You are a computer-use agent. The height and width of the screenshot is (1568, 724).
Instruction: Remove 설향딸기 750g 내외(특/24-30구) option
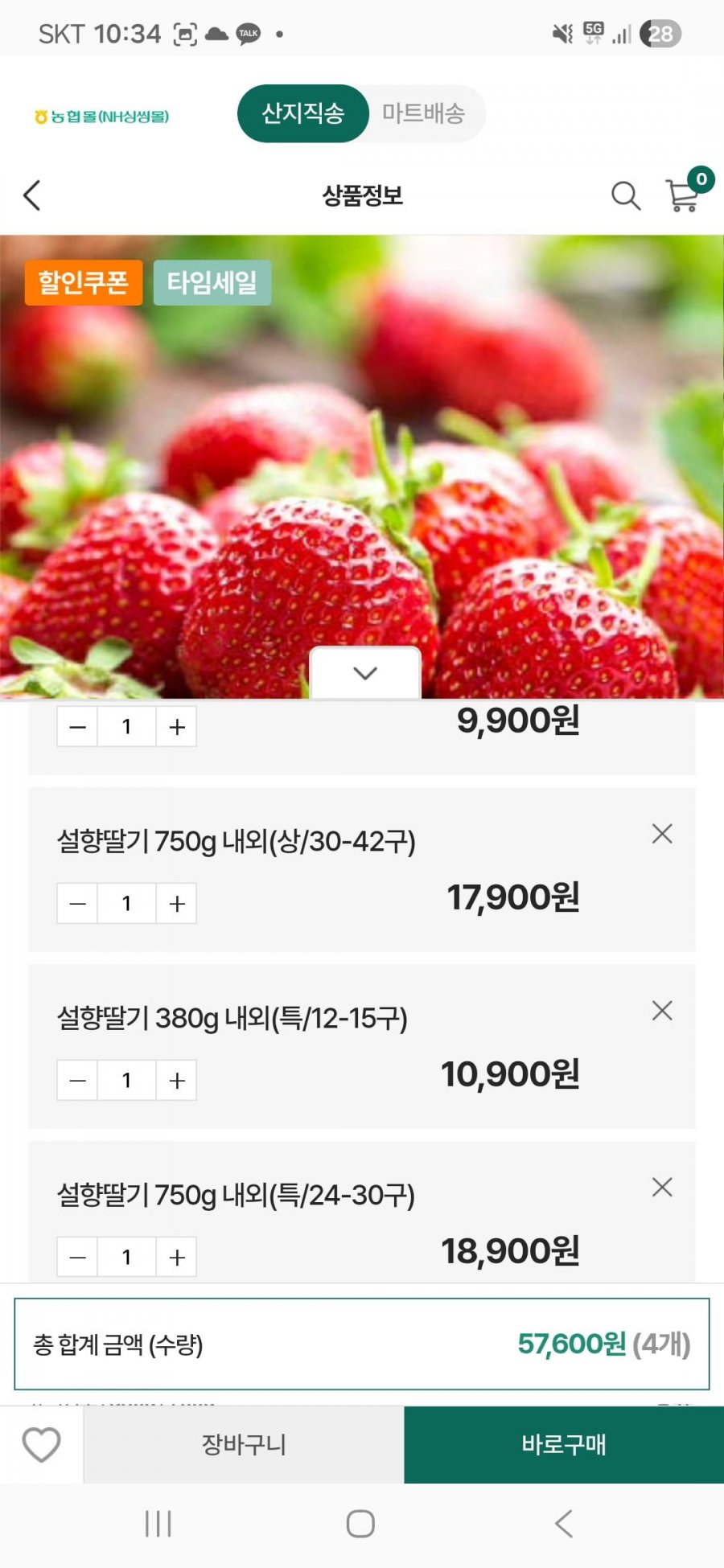click(662, 1188)
